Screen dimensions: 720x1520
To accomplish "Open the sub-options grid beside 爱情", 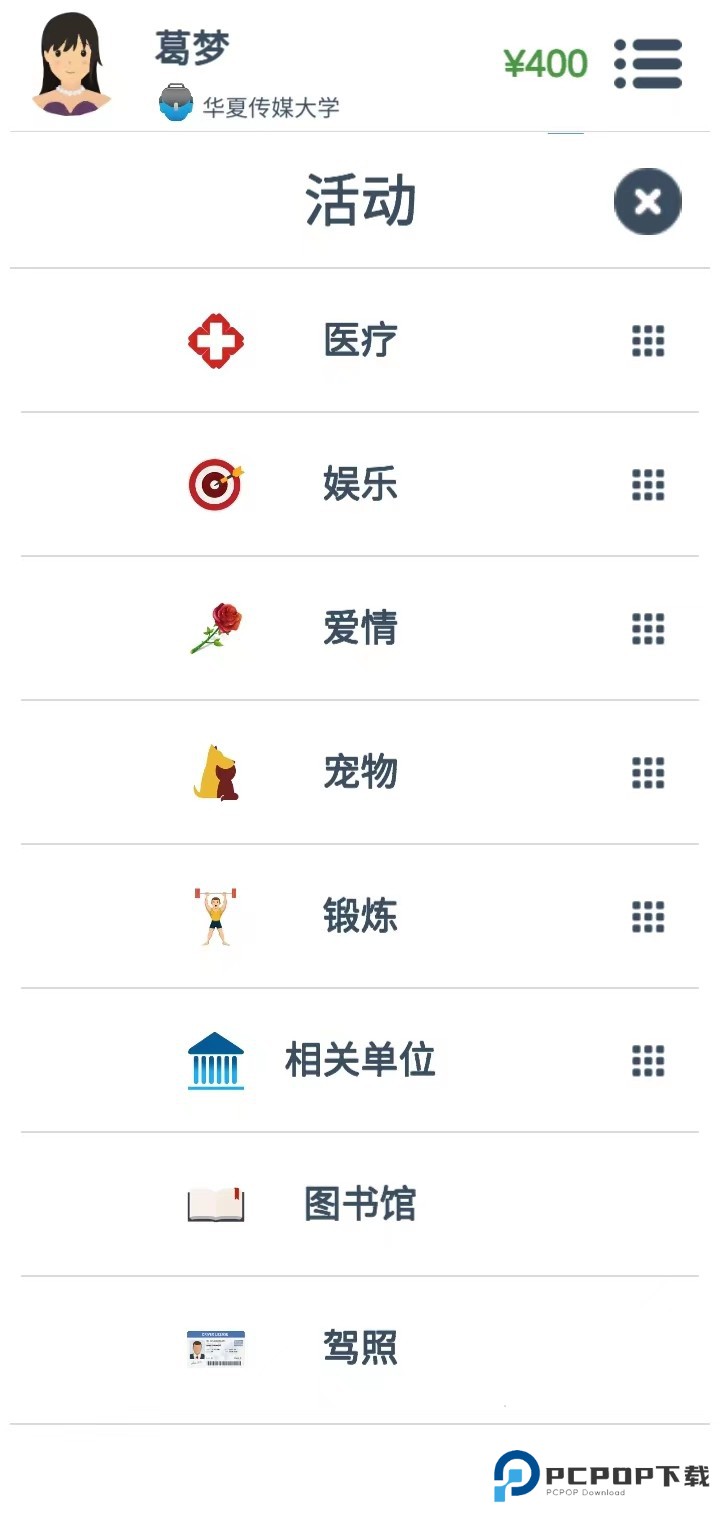I will coord(648,628).
